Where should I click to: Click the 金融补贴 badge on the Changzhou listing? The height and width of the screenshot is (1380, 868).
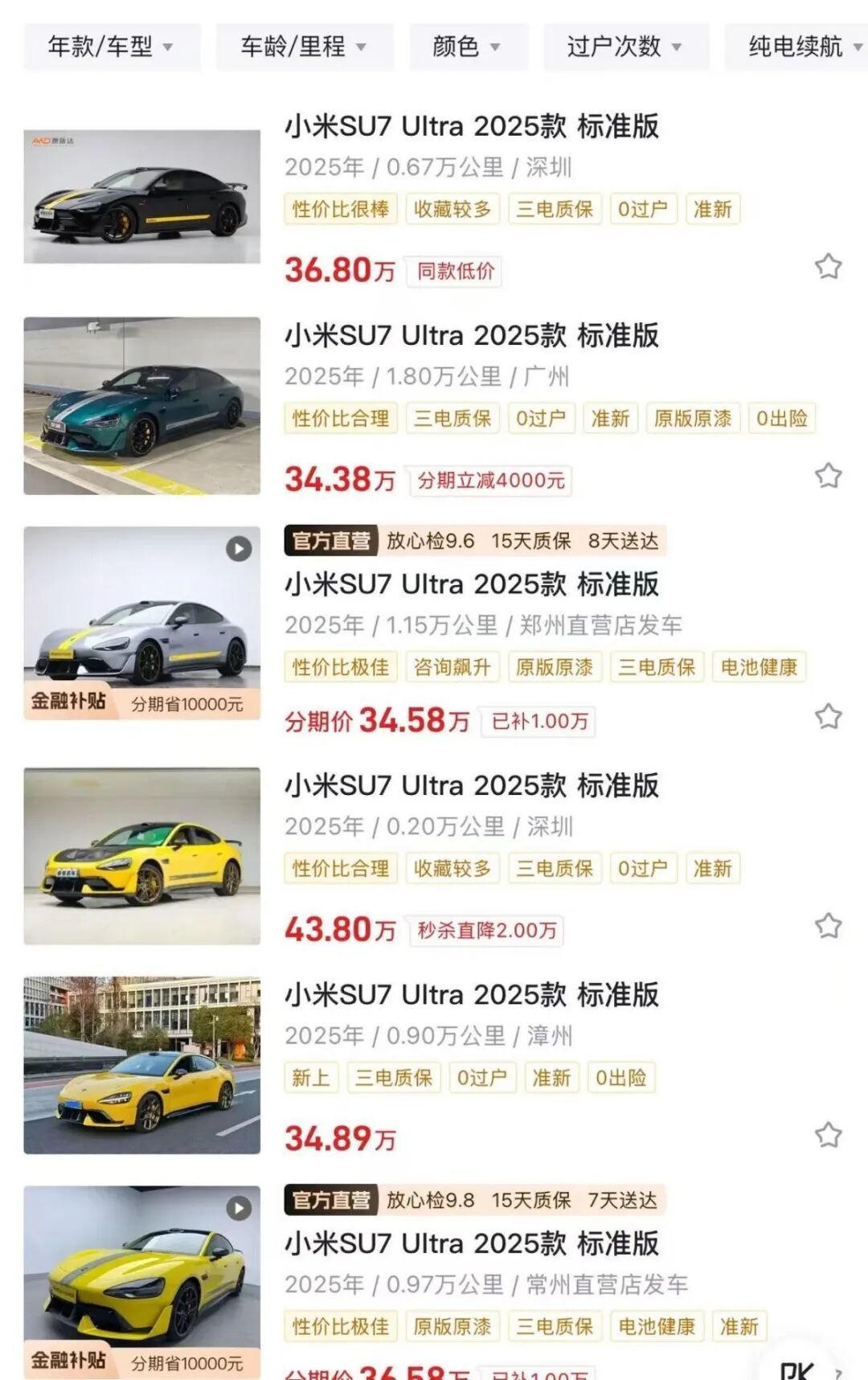click(68, 1358)
